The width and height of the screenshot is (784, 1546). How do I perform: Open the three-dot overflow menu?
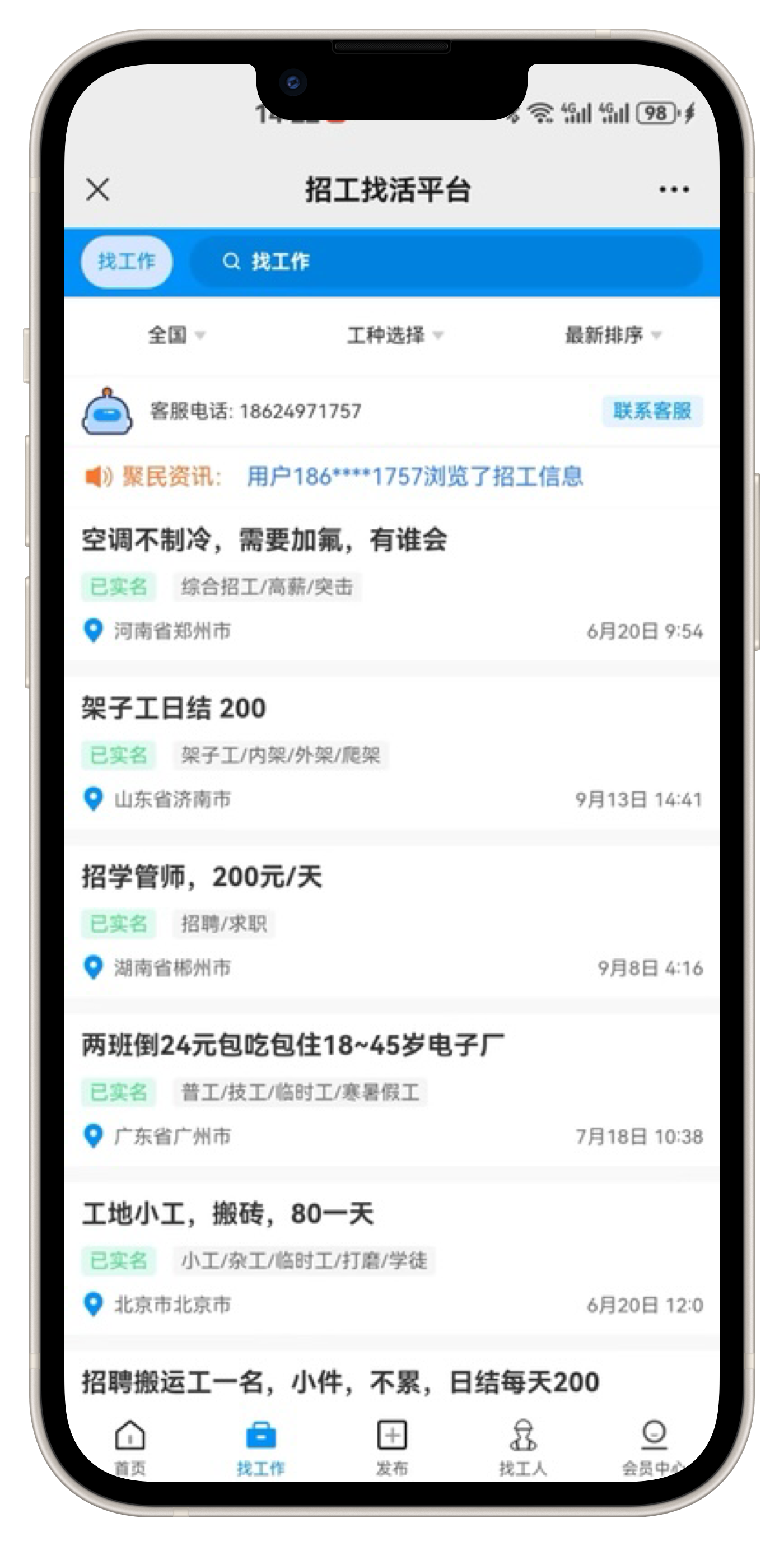674,190
